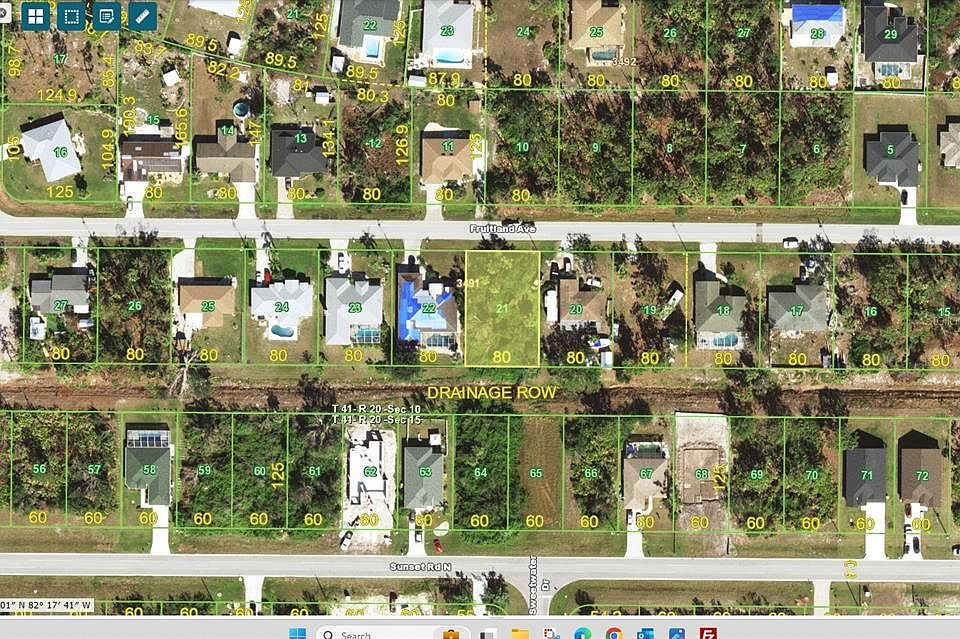Open Outlook from the taskbar
960x639 pixels.
tap(646, 634)
